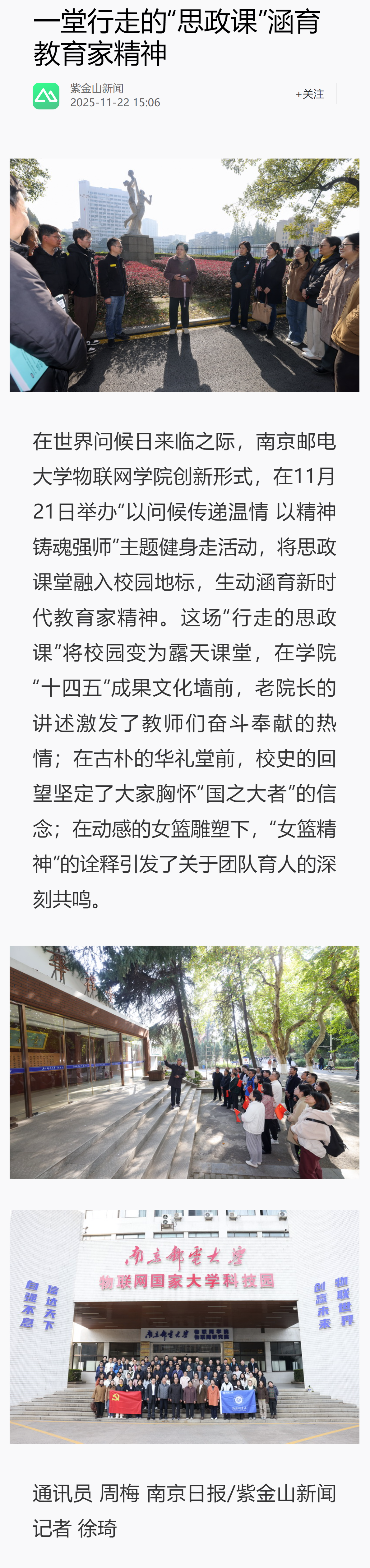Image resolution: width=370 pixels, height=1568 pixels.
Task: Enlarge the photo of people on the steps
Action: click(x=184, y=1062)
